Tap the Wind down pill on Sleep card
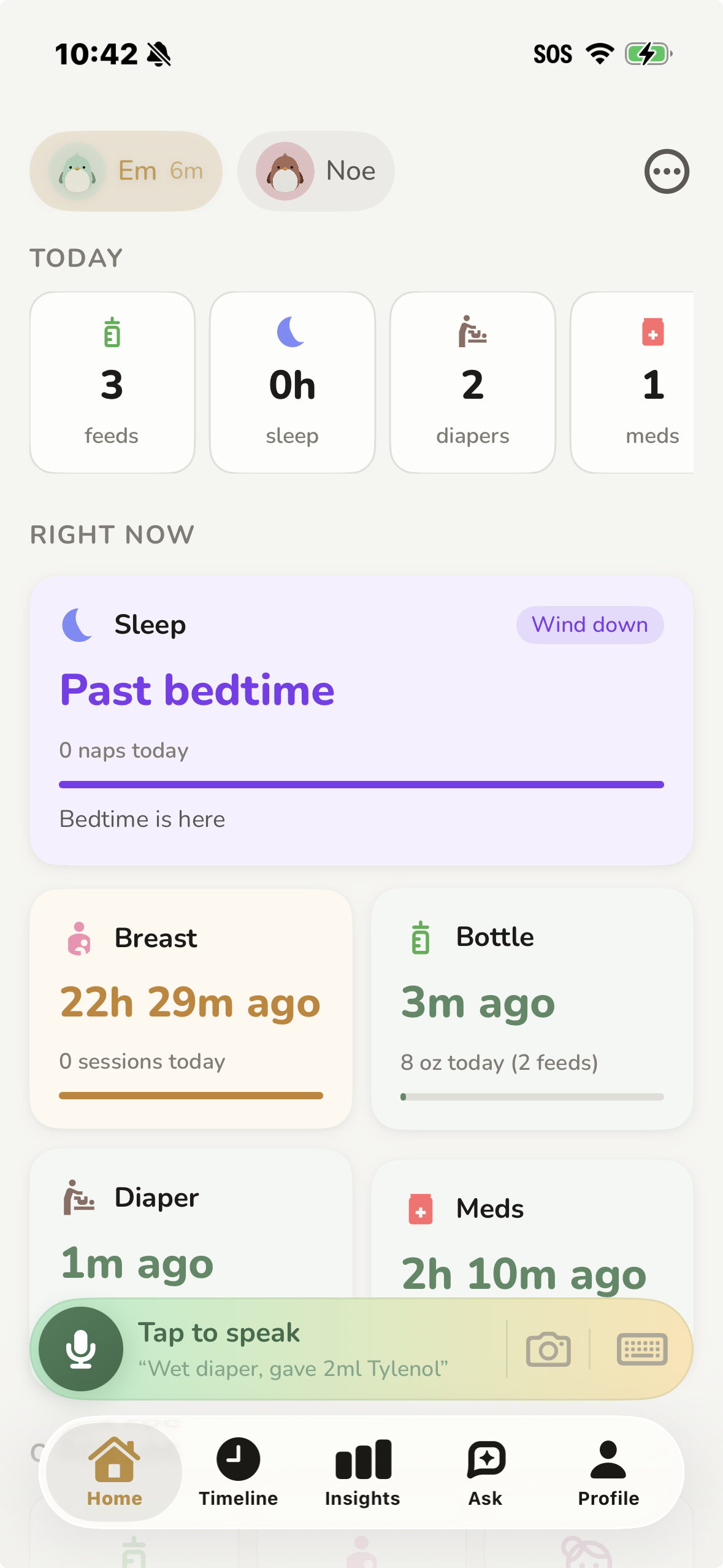Screen dimensions: 723x1568 point(589,625)
